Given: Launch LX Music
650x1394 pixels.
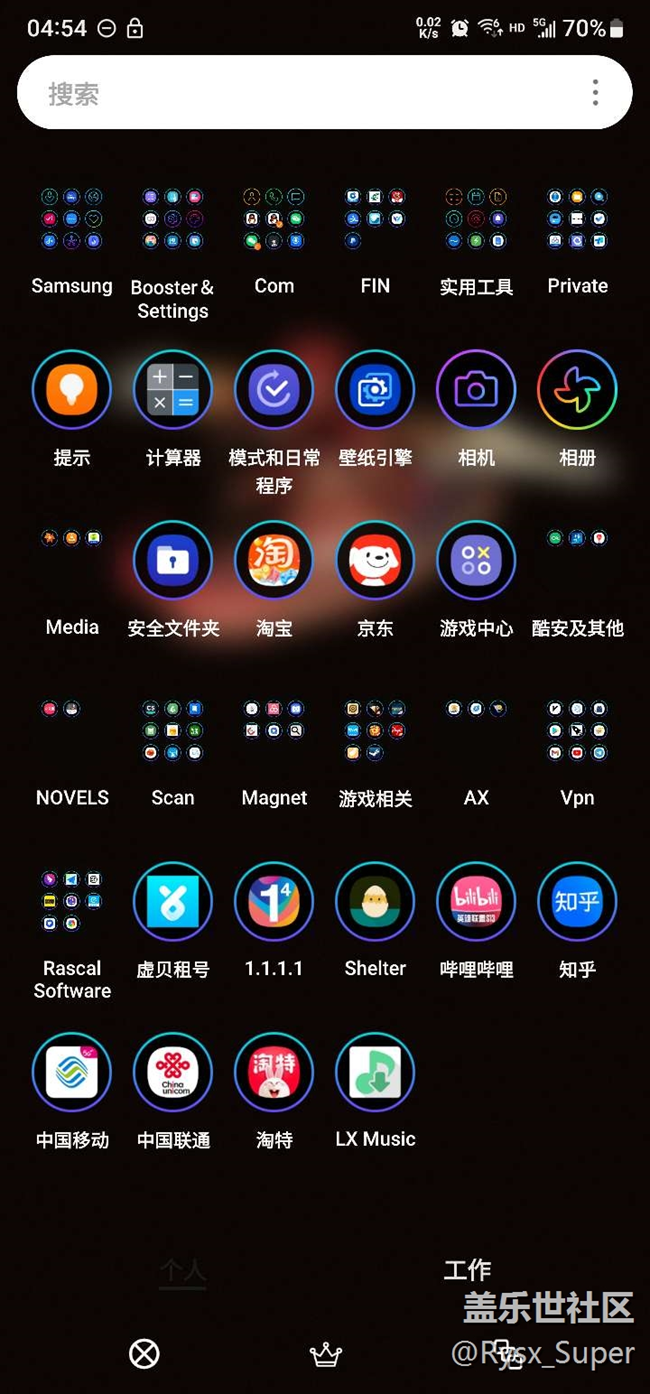Looking at the screenshot, I should pyautogui.click(x=375, y=1073).
